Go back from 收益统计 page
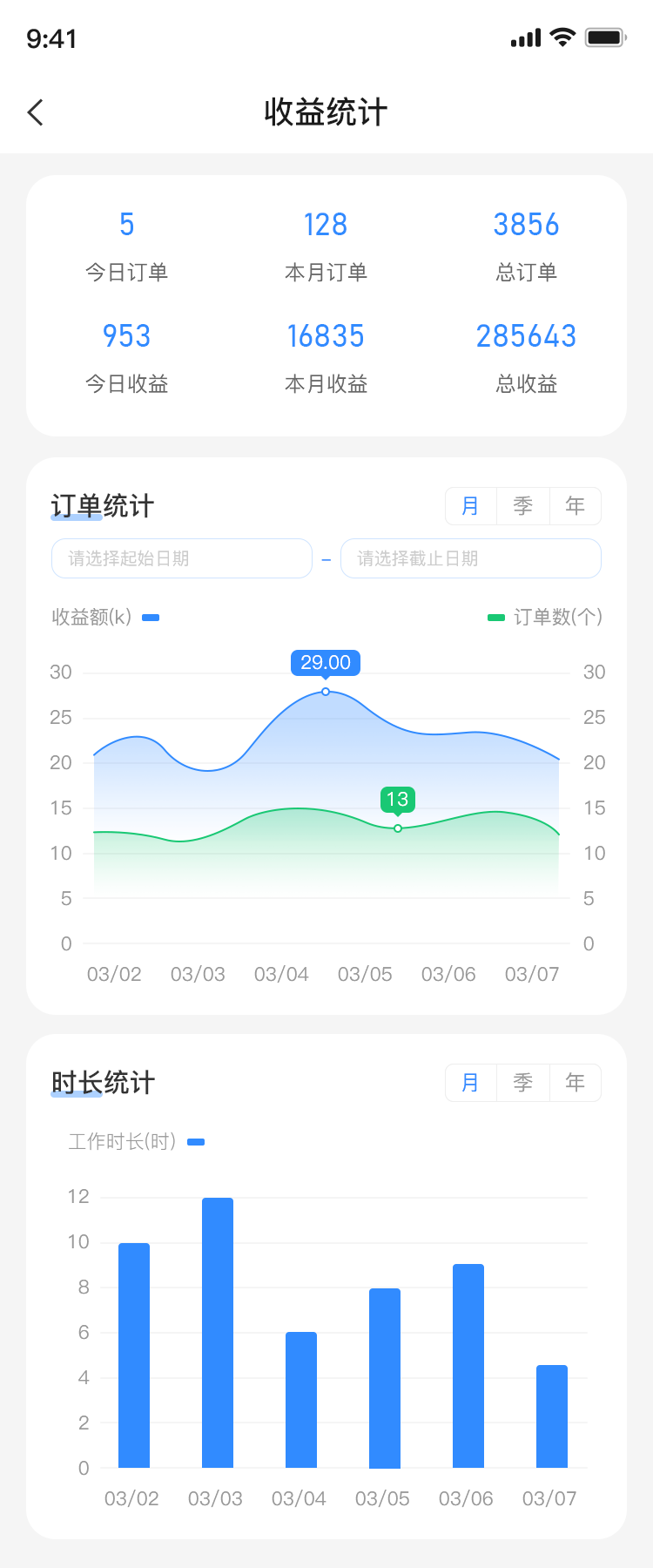 36,112
